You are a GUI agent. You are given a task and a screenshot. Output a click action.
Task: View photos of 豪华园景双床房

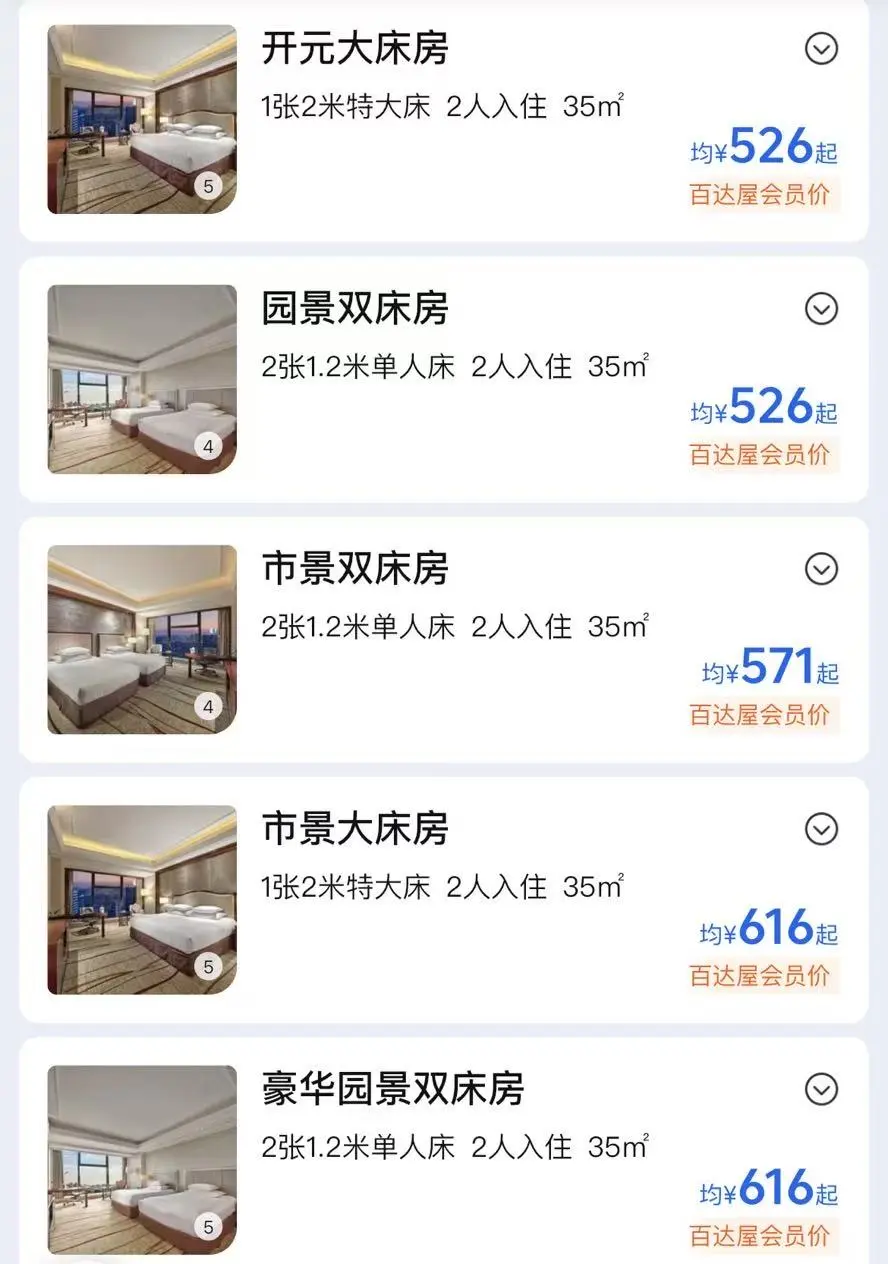point(142,1158)
